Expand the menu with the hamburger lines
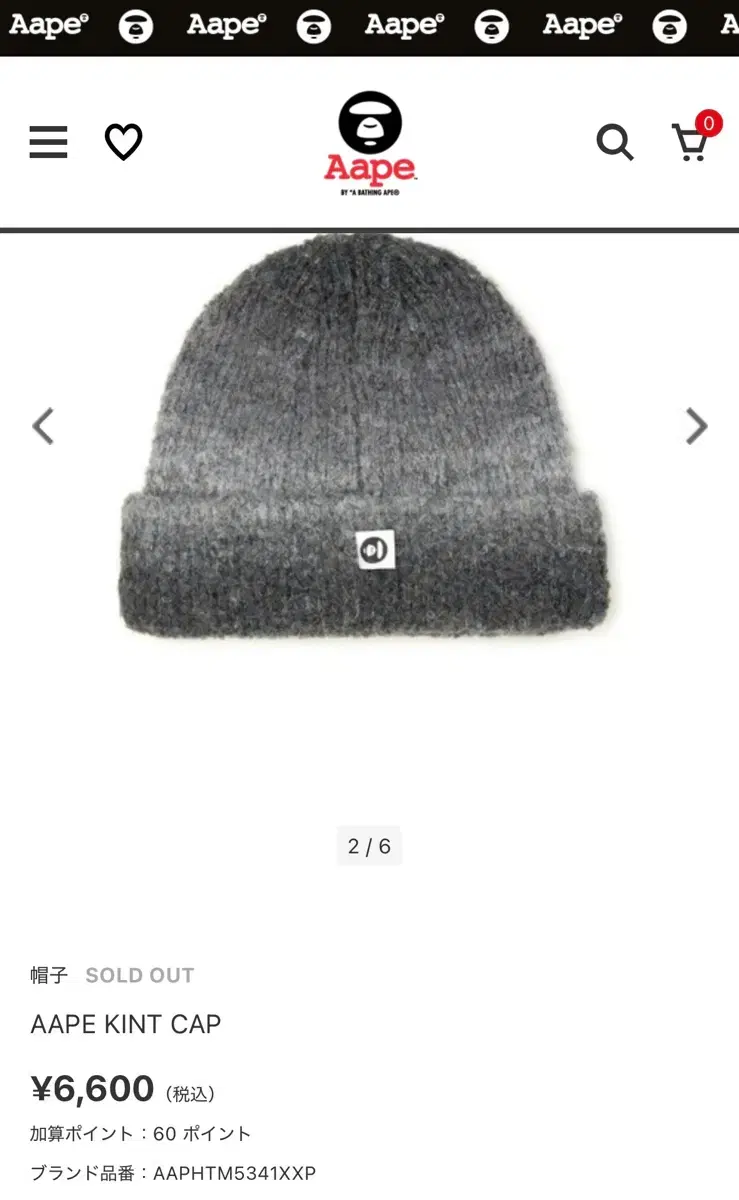739x1200 pixels. click(47, 142)
